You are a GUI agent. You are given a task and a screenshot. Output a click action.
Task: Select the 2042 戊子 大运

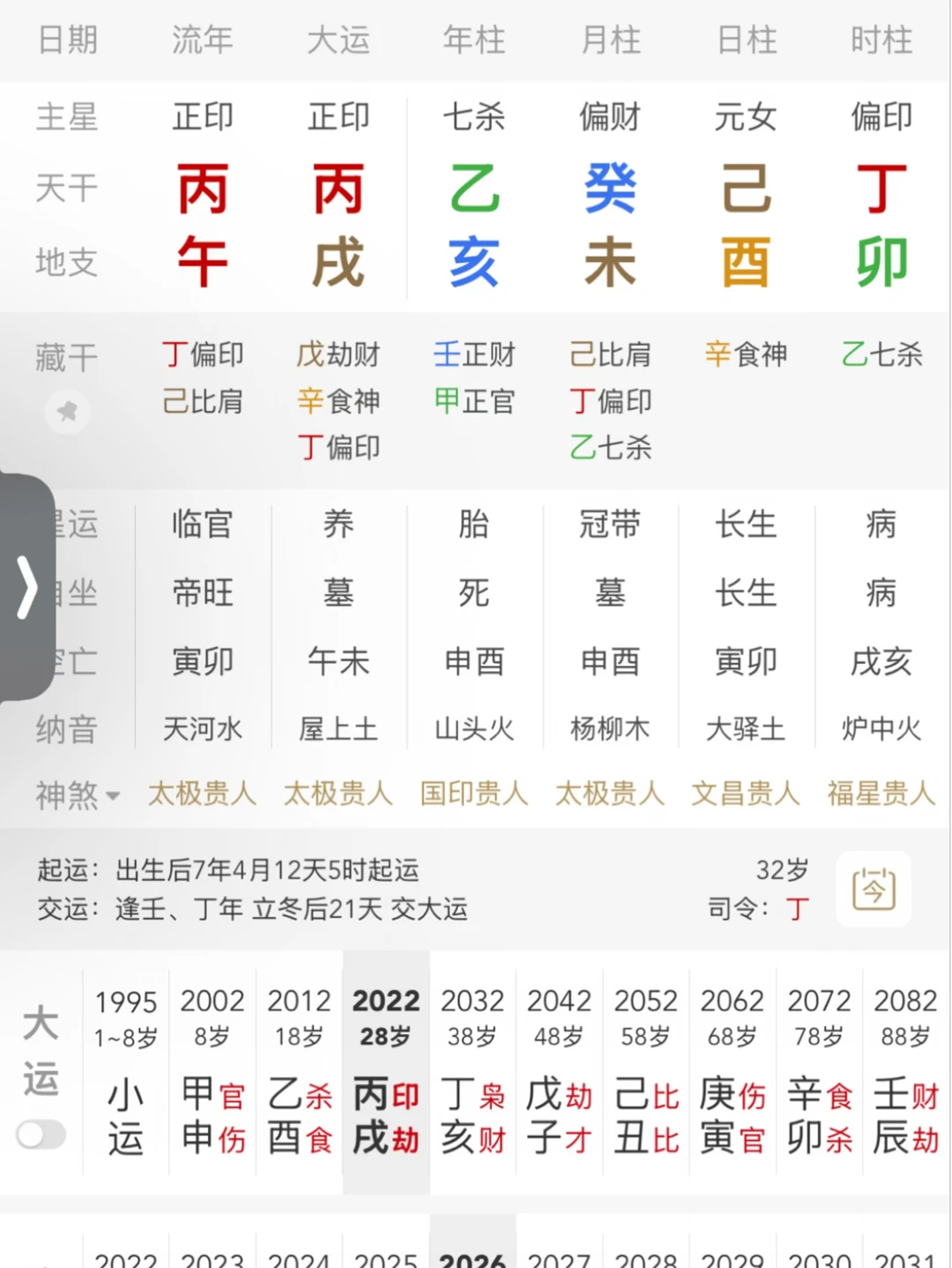(559, 1072)
